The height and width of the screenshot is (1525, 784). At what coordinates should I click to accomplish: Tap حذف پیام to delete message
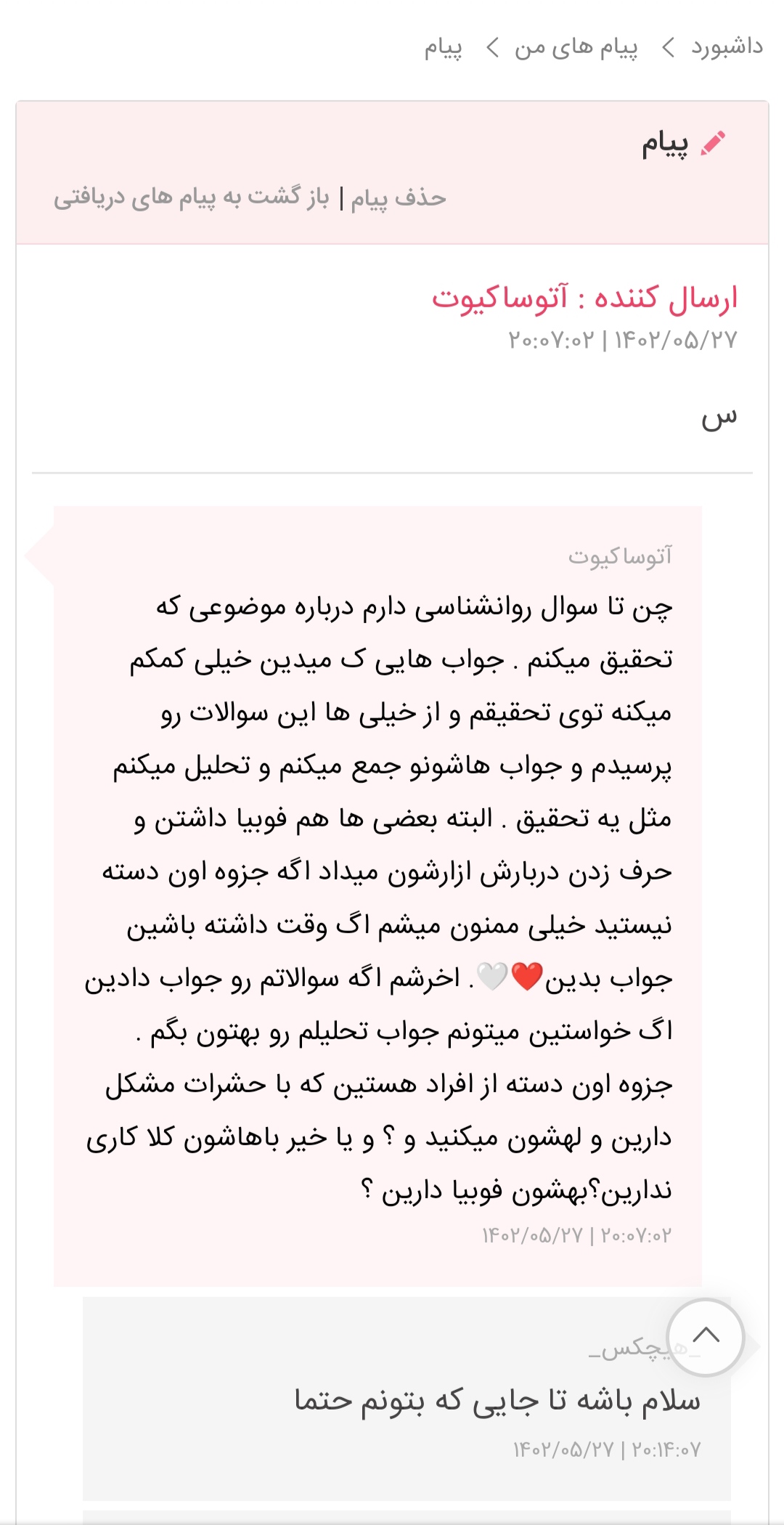pos(399,198)
